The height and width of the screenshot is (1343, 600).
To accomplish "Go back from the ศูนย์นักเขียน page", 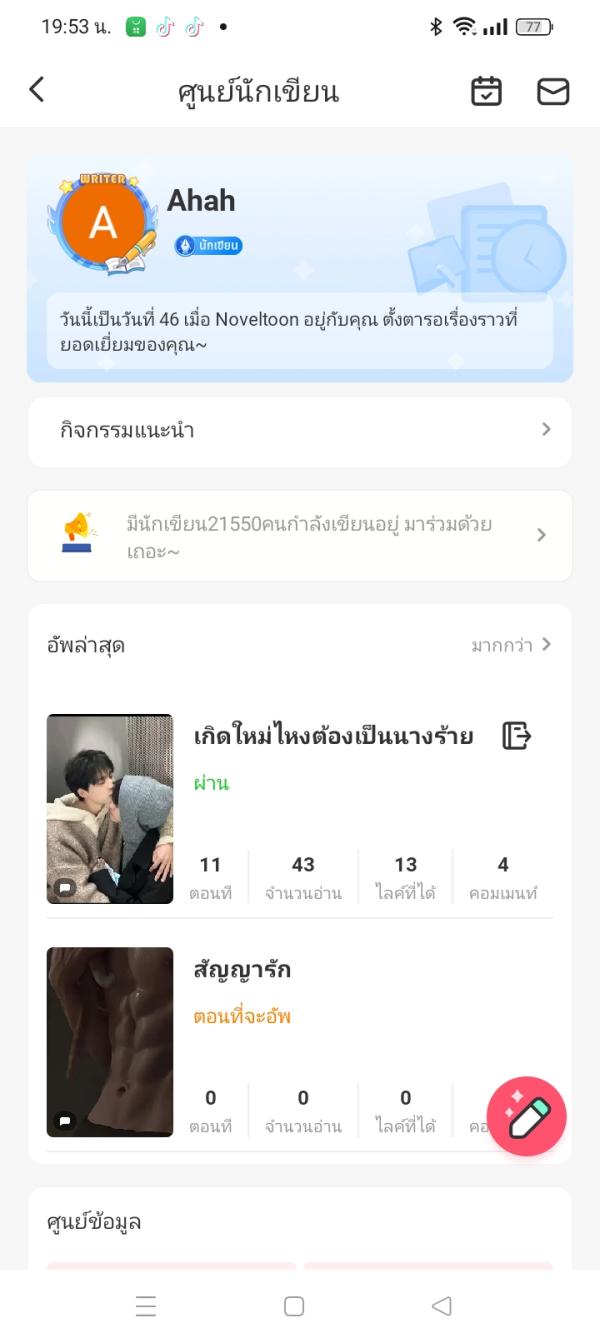I will click(x=37, y=91).
